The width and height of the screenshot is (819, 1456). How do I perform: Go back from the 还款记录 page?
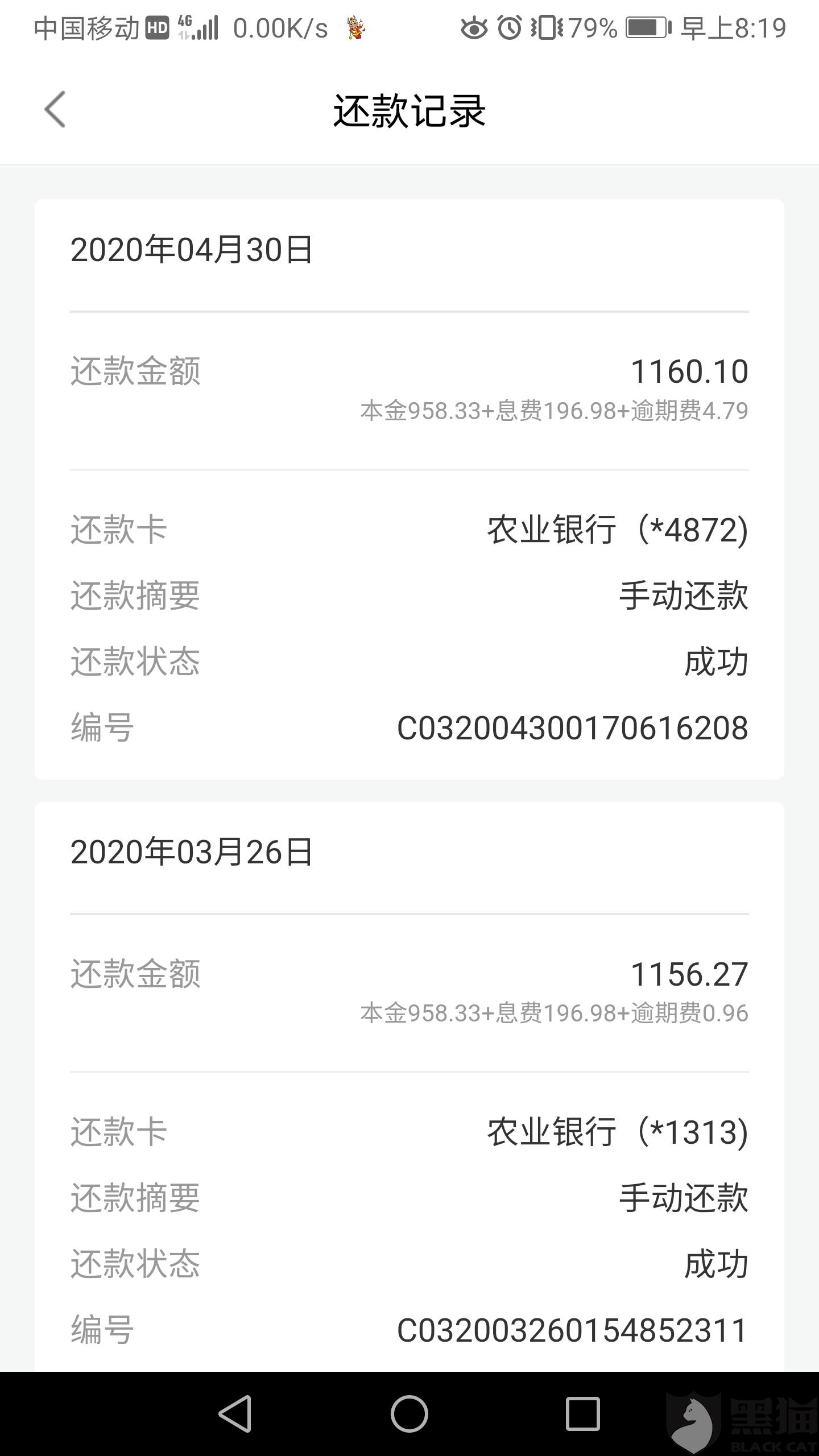(55, 109)
